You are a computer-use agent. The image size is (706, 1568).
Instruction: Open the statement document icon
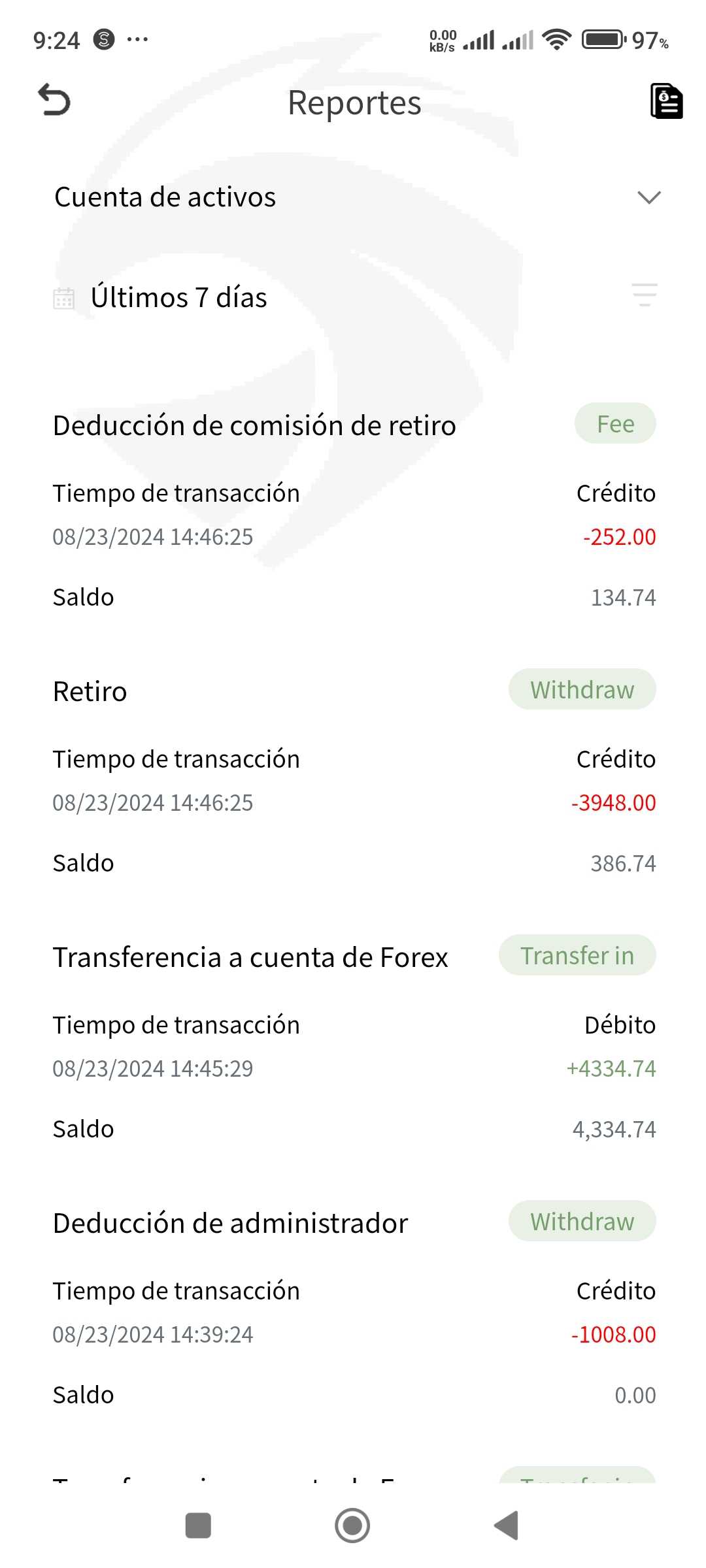point(665,101)
